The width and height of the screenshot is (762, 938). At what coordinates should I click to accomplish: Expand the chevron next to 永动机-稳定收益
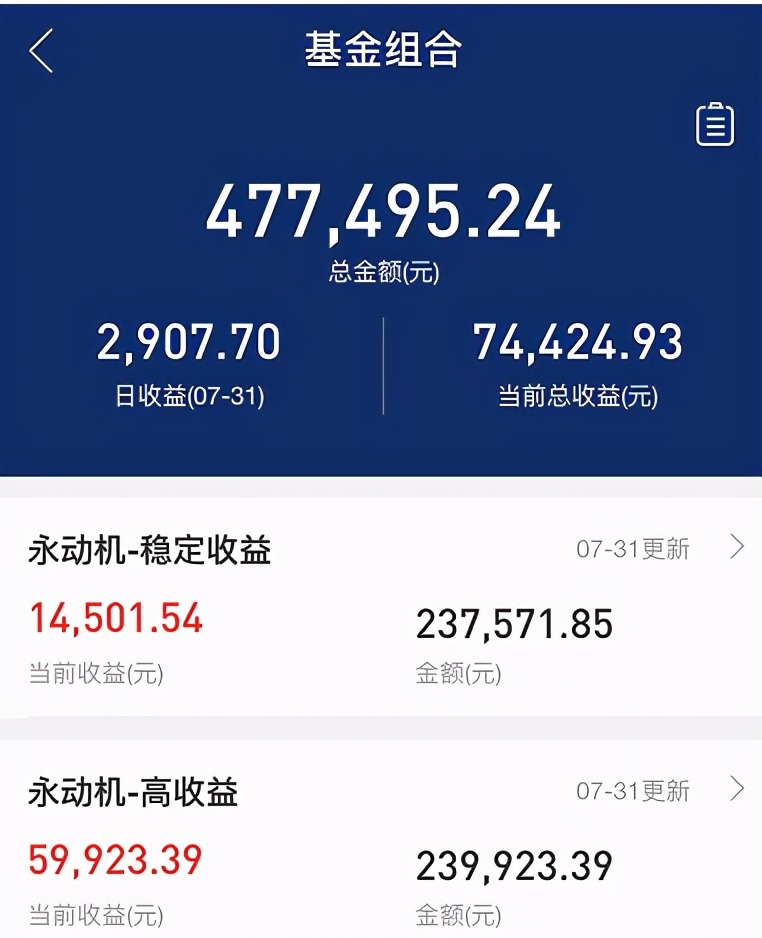click(737, 547)
